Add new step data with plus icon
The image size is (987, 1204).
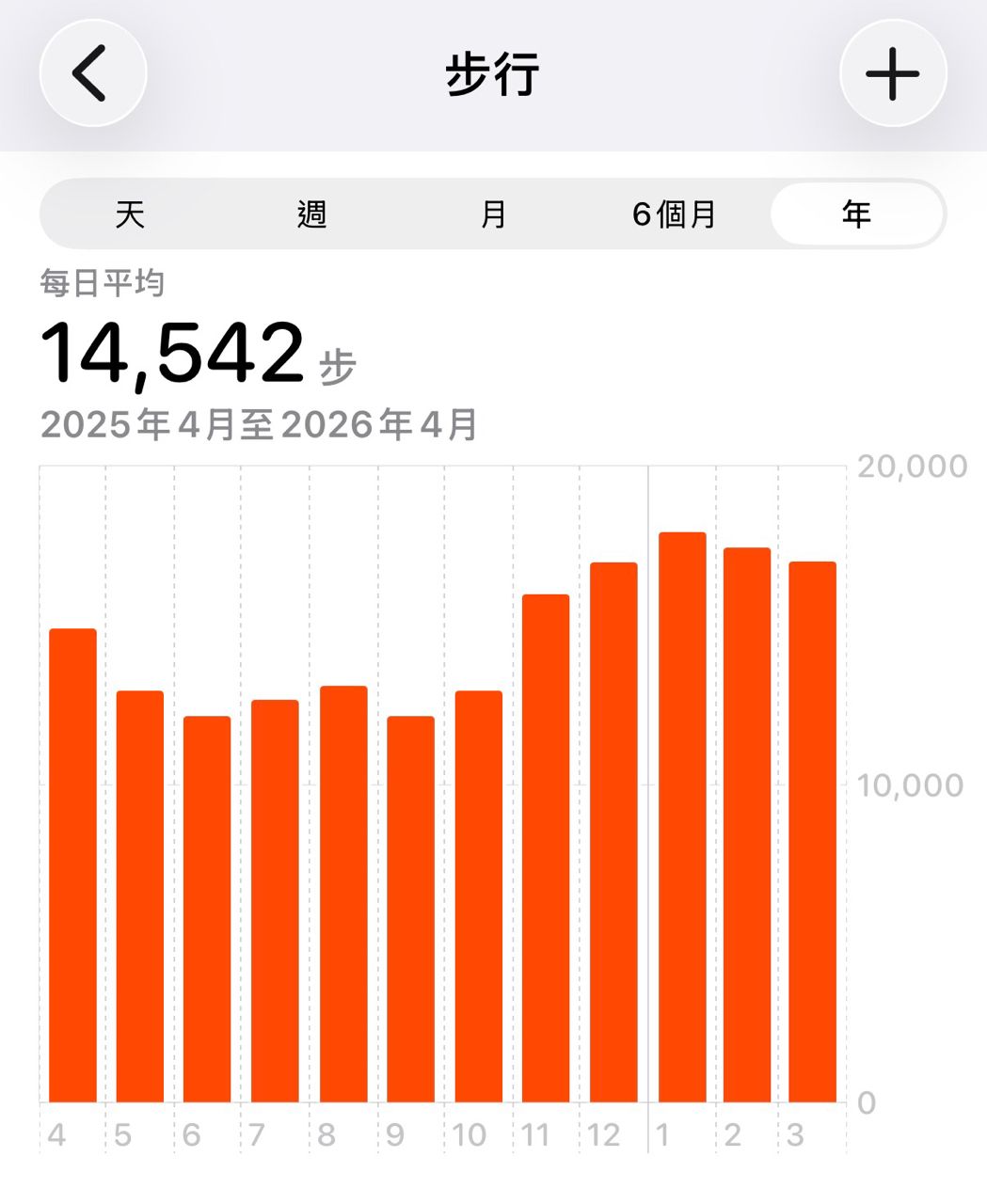tap(892, 73)
